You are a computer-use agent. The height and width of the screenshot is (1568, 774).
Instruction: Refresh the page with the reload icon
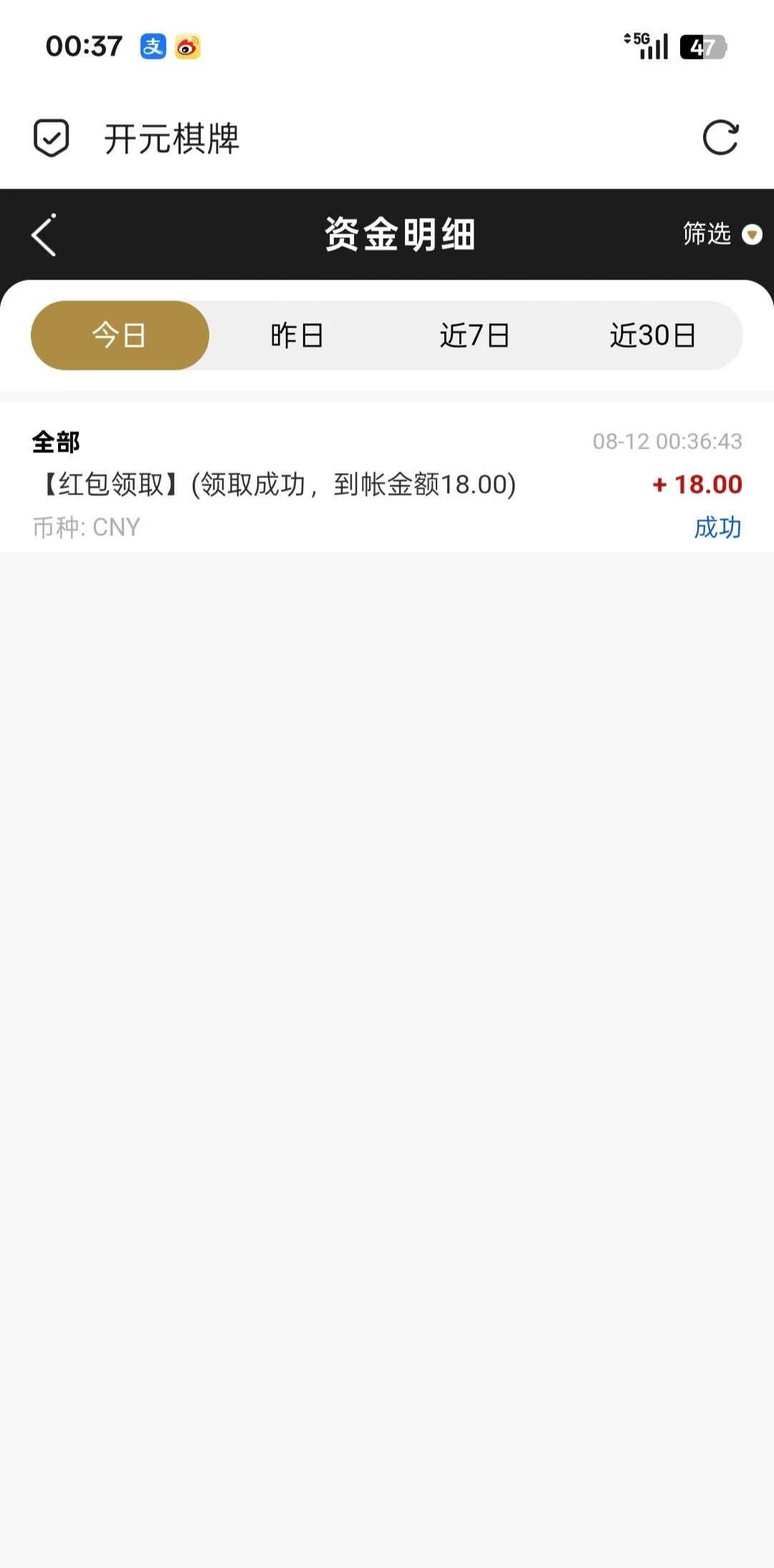720,138
